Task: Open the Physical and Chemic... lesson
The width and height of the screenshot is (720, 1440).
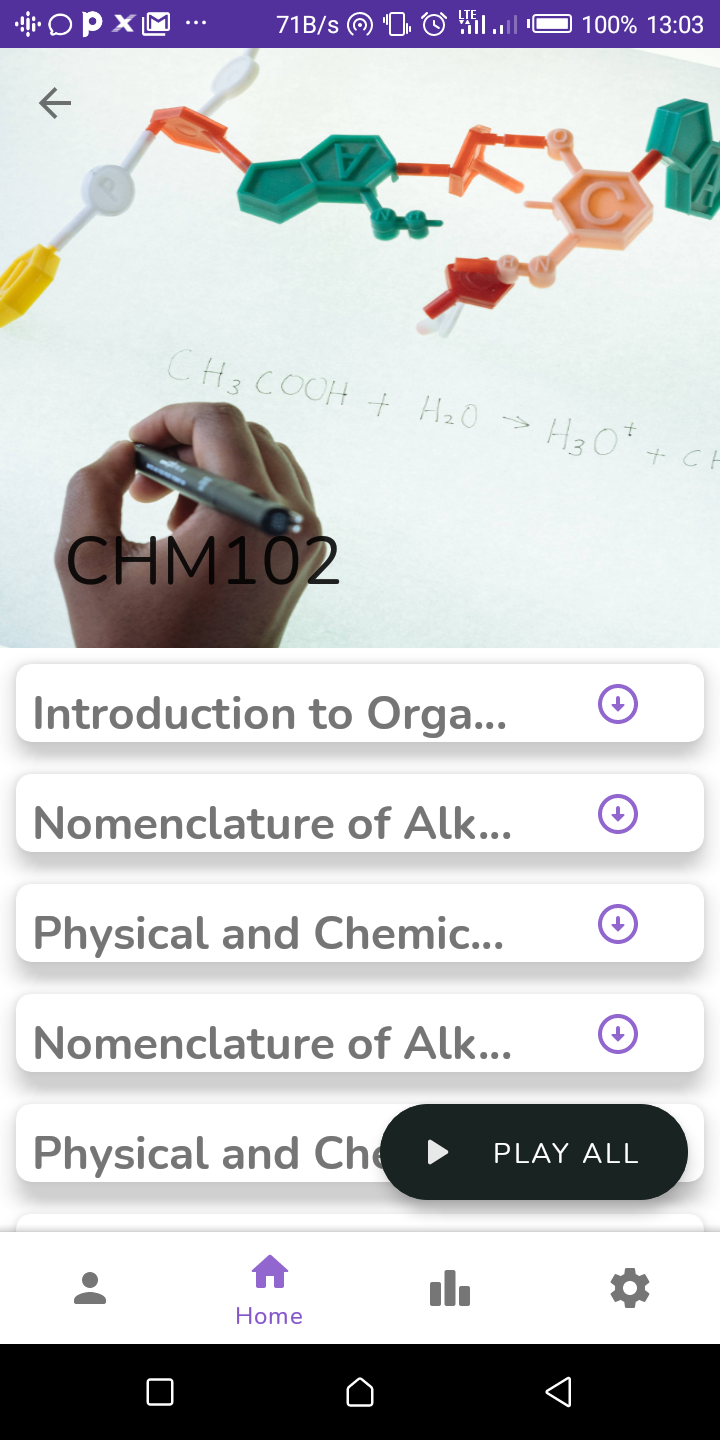Action: click(x=270, y=933)
